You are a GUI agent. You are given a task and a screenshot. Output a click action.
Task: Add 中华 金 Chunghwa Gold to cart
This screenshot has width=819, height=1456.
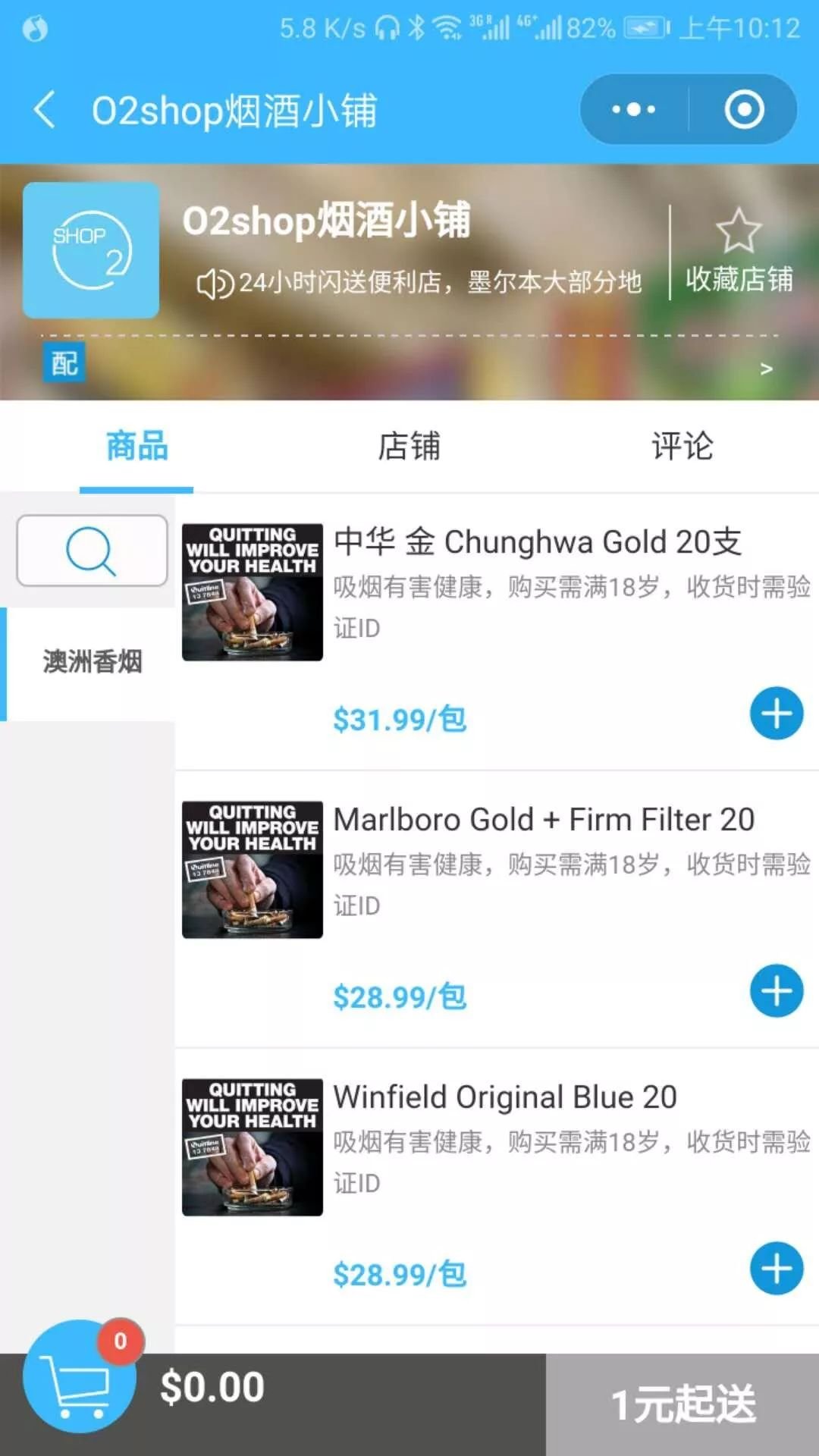pyautogui.click(x=777, y=714)
